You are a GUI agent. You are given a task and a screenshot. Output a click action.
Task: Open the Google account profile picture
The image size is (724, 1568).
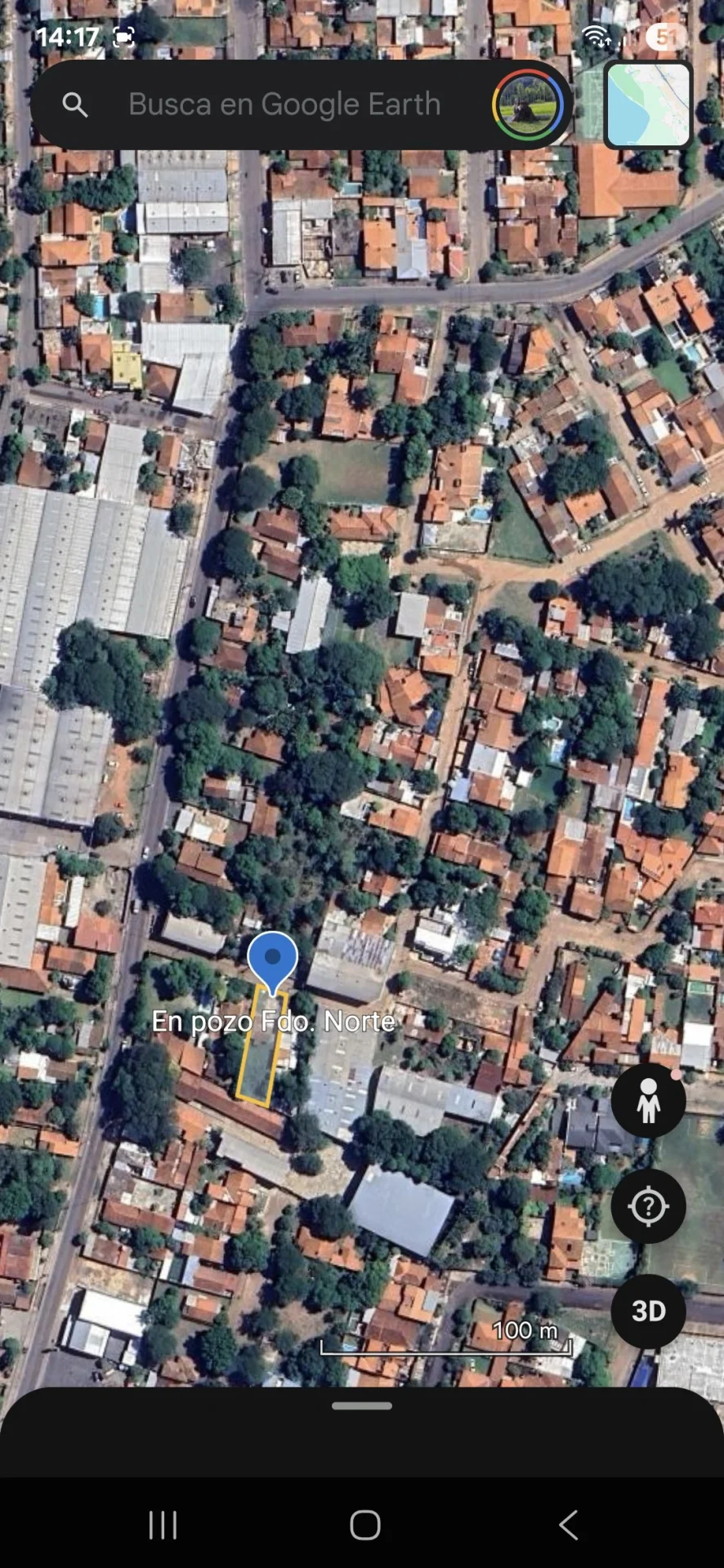(528, 105)
